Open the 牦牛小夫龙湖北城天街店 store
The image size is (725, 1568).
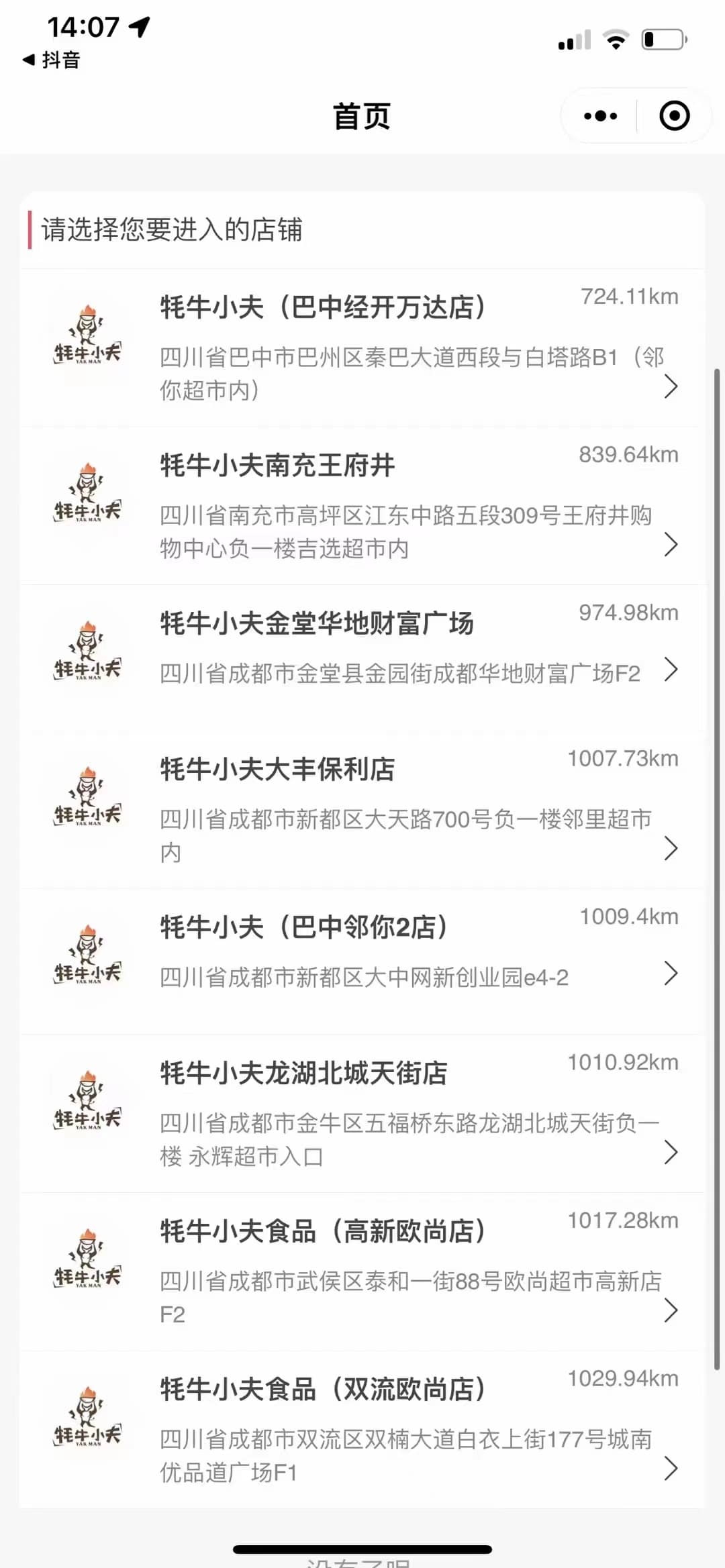pos(362,1112)
